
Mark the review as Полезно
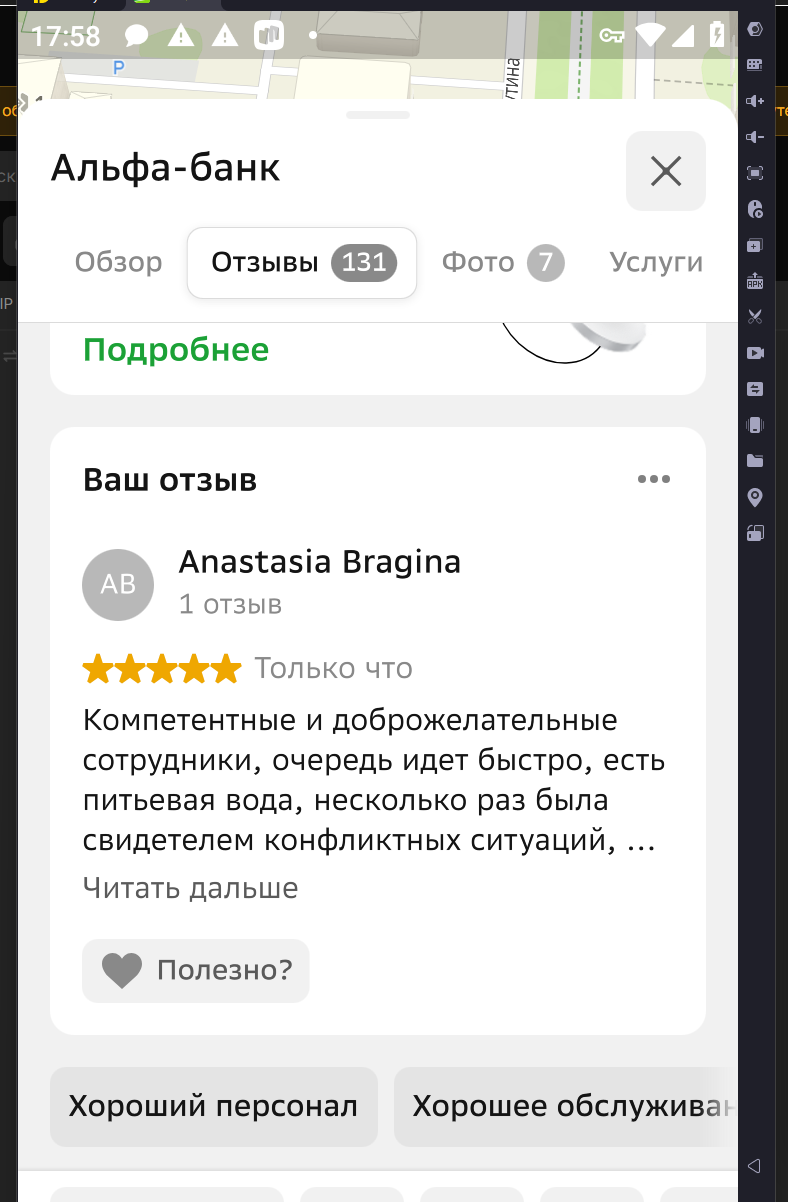click(x=196, y=970)
